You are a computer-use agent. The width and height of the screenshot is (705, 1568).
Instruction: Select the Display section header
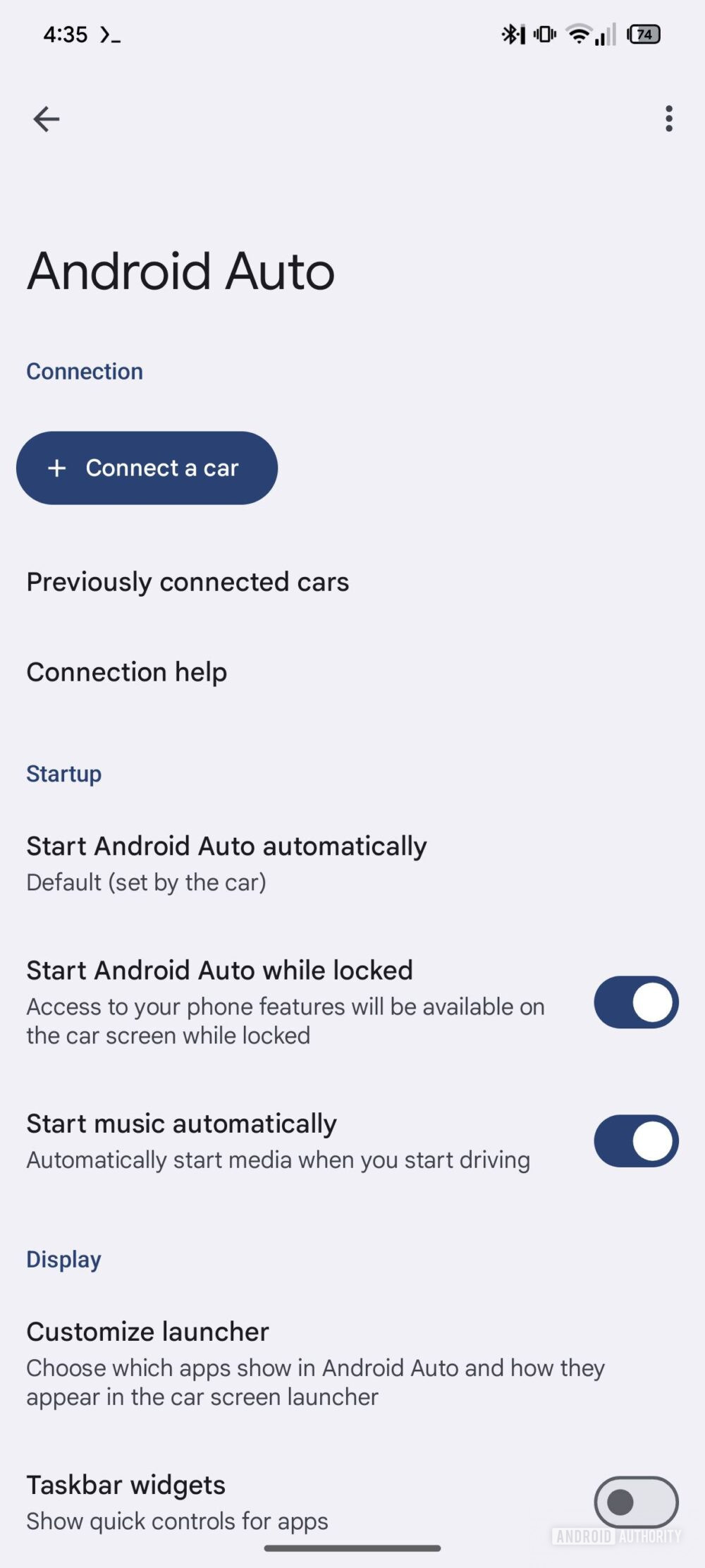[63, 1258]
